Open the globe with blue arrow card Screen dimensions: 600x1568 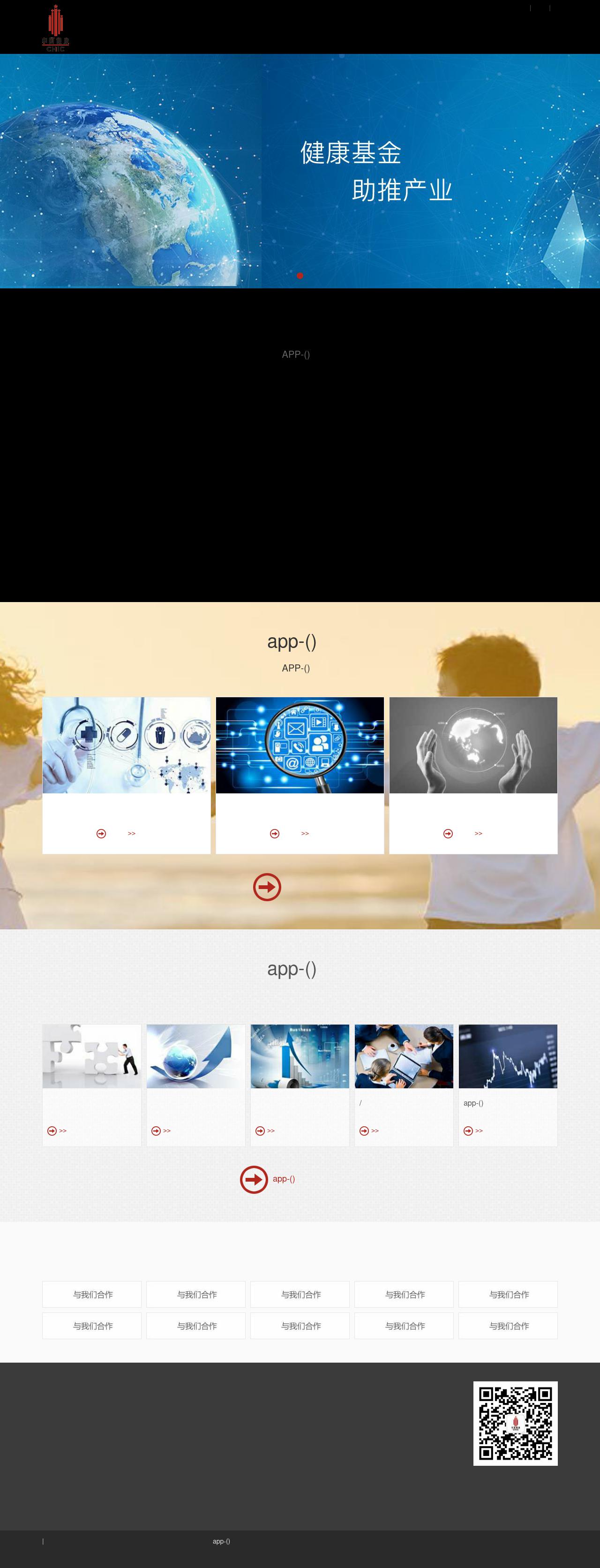tap(196, 1056)
